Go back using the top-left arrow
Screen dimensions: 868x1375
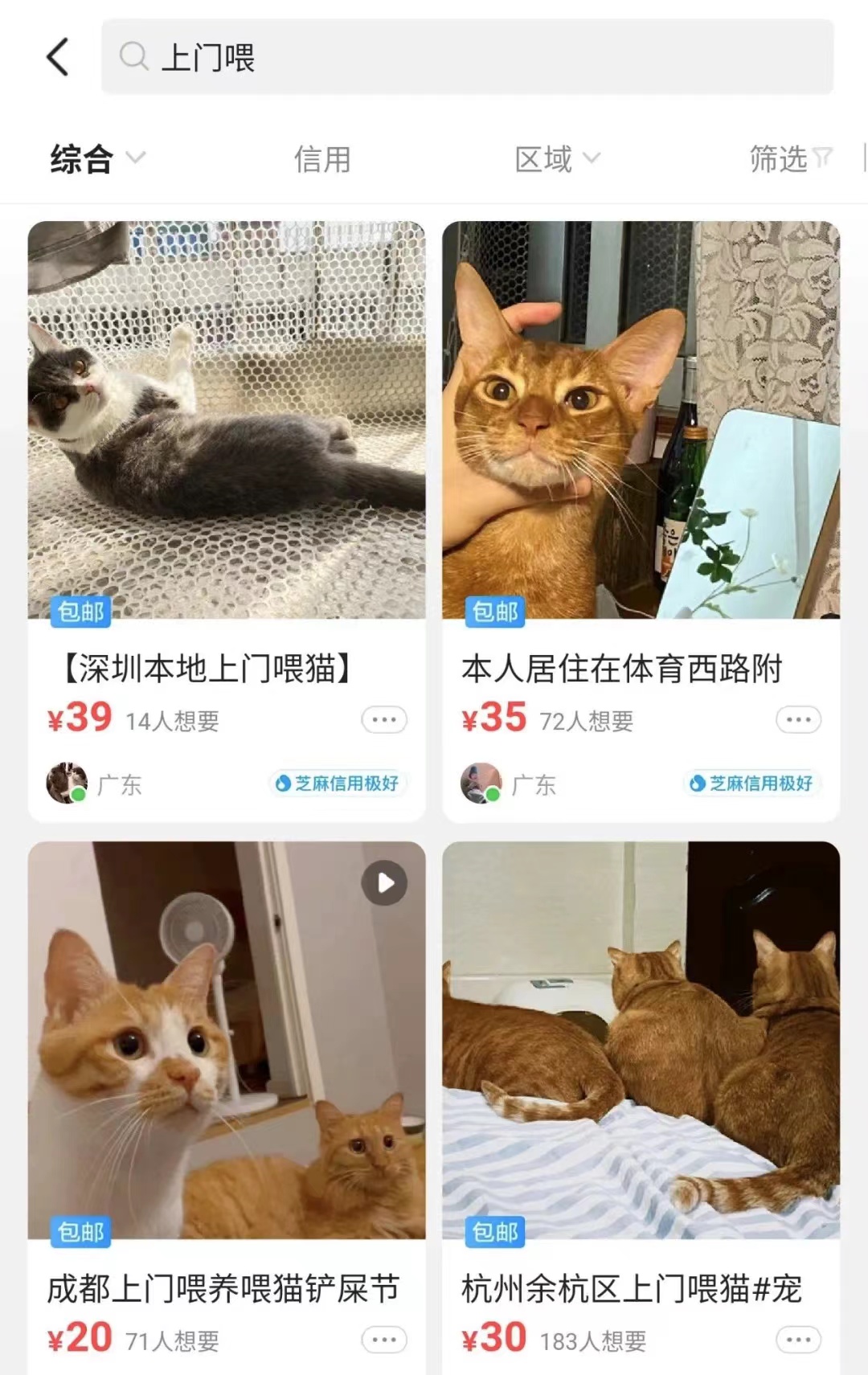58,58
